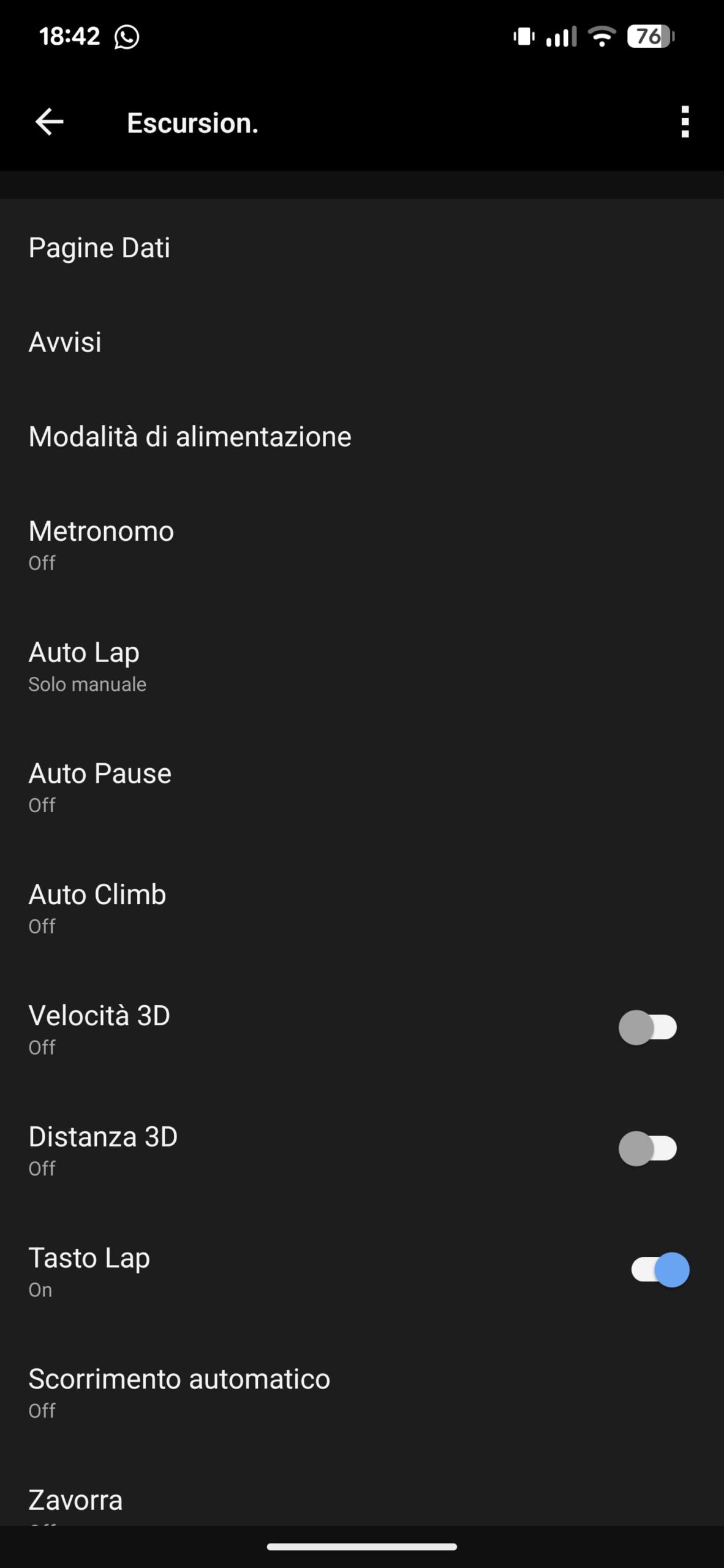Tap the WhatsApp notification icon
This screenshot has width=724, height=1568.
click(x=127, y=37)
